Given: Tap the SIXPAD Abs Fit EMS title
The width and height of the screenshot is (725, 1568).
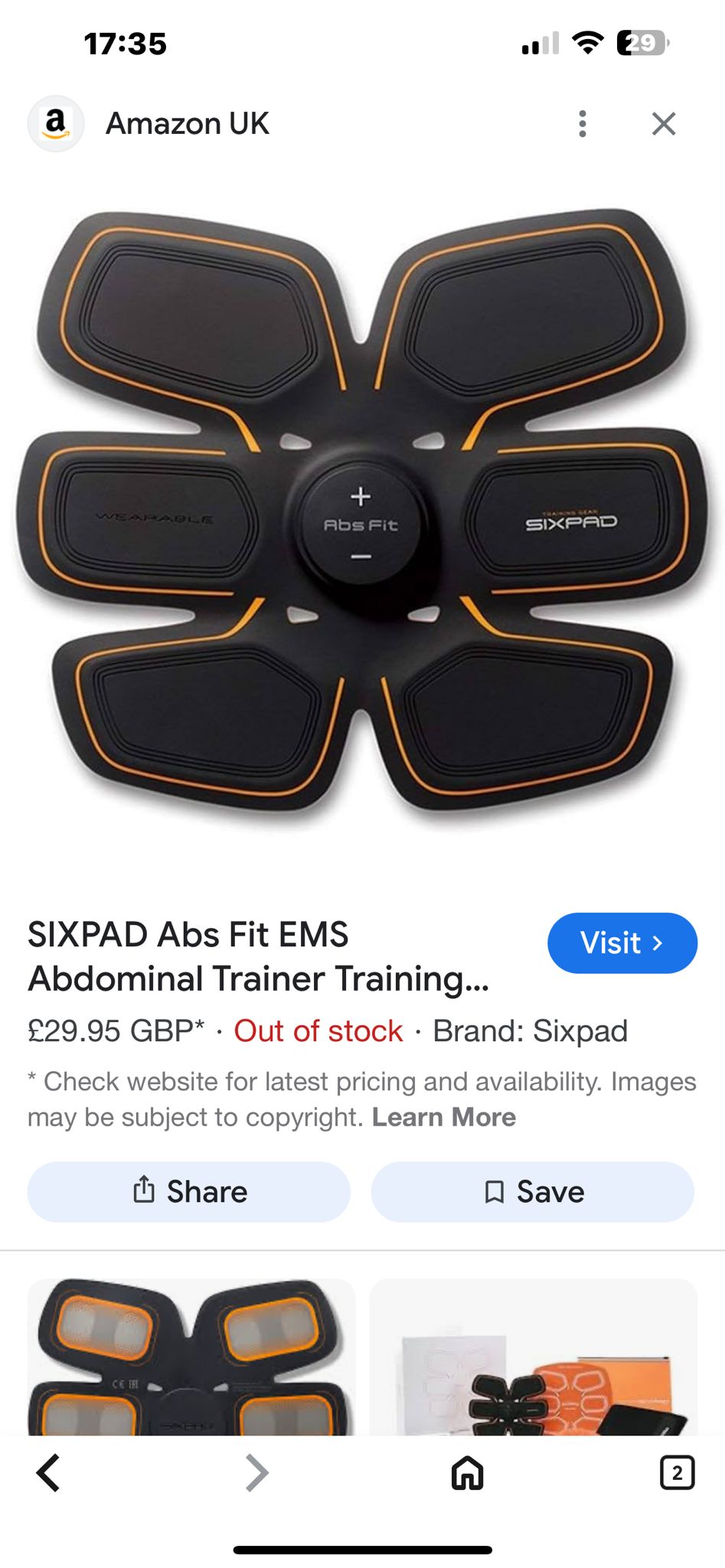Looking at the screenshot, I should click(258, 956).
